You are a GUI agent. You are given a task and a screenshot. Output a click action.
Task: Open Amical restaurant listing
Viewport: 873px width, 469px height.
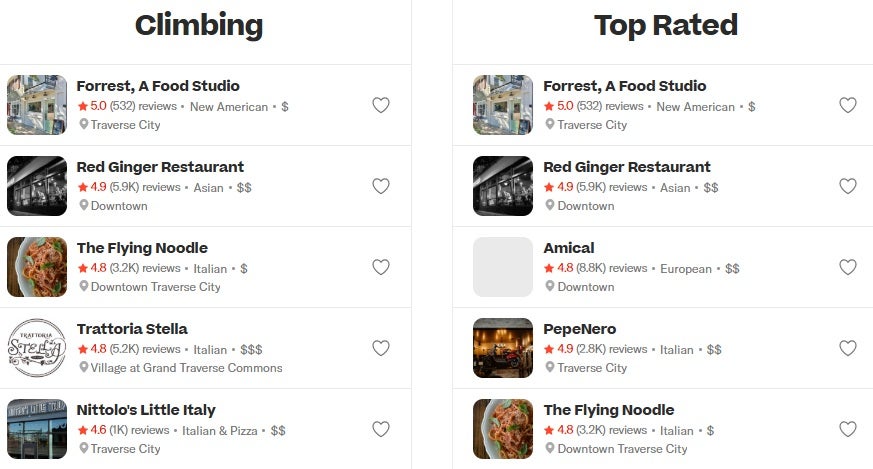pyautogui.click(x=568, y=248)
